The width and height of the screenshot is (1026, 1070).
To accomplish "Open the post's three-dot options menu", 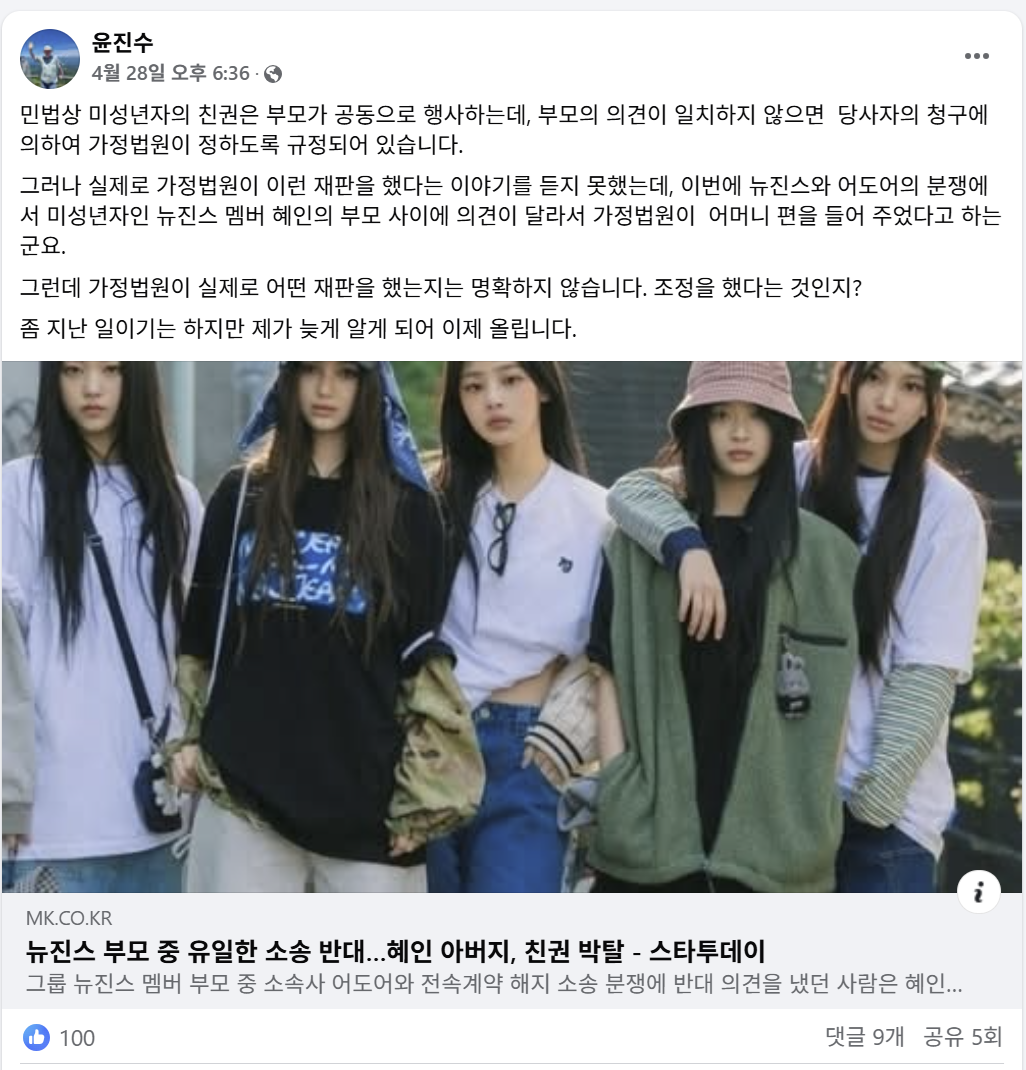I will coord(976,56).
